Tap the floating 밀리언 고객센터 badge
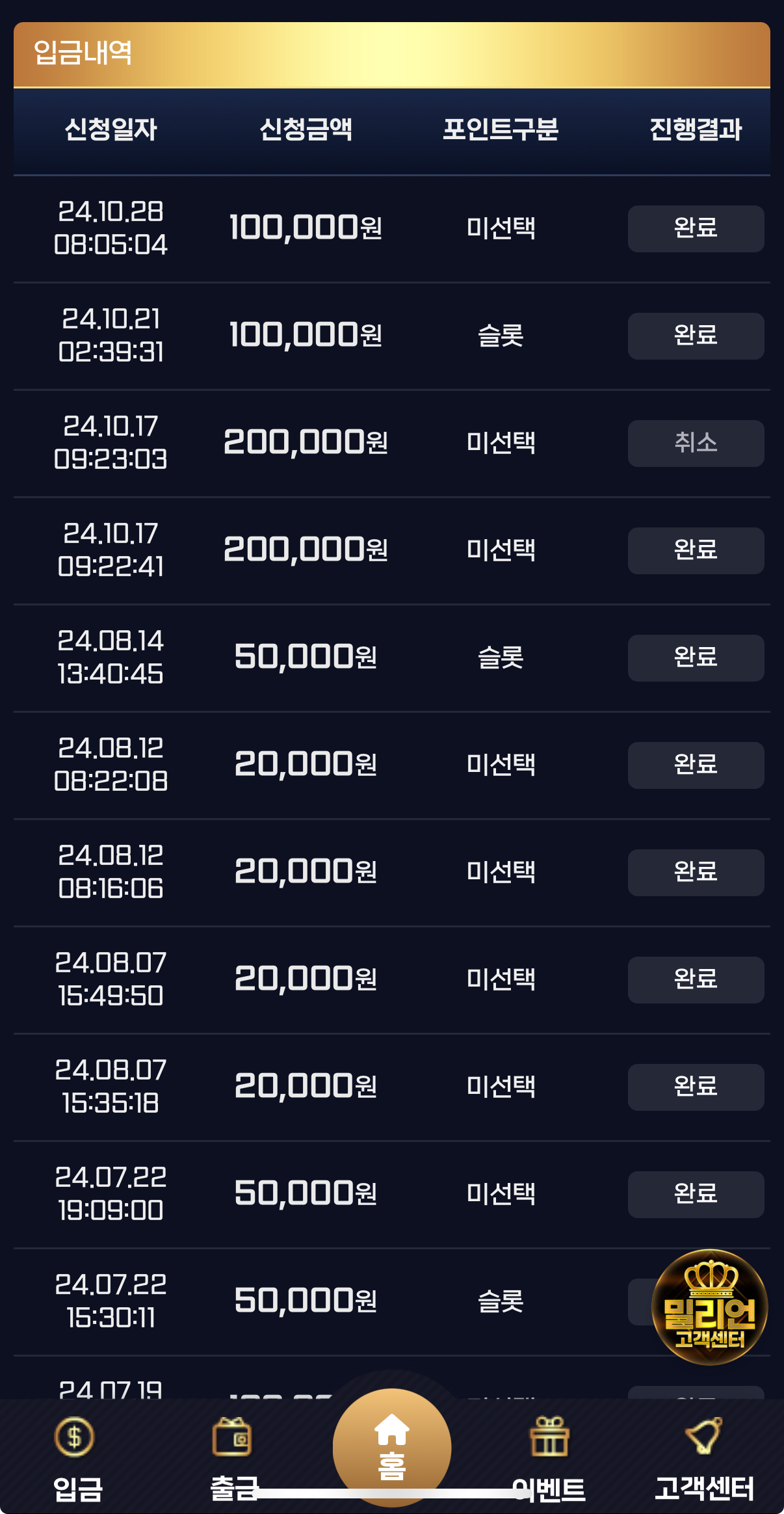784x1514 pixels. coord(709,1307)
